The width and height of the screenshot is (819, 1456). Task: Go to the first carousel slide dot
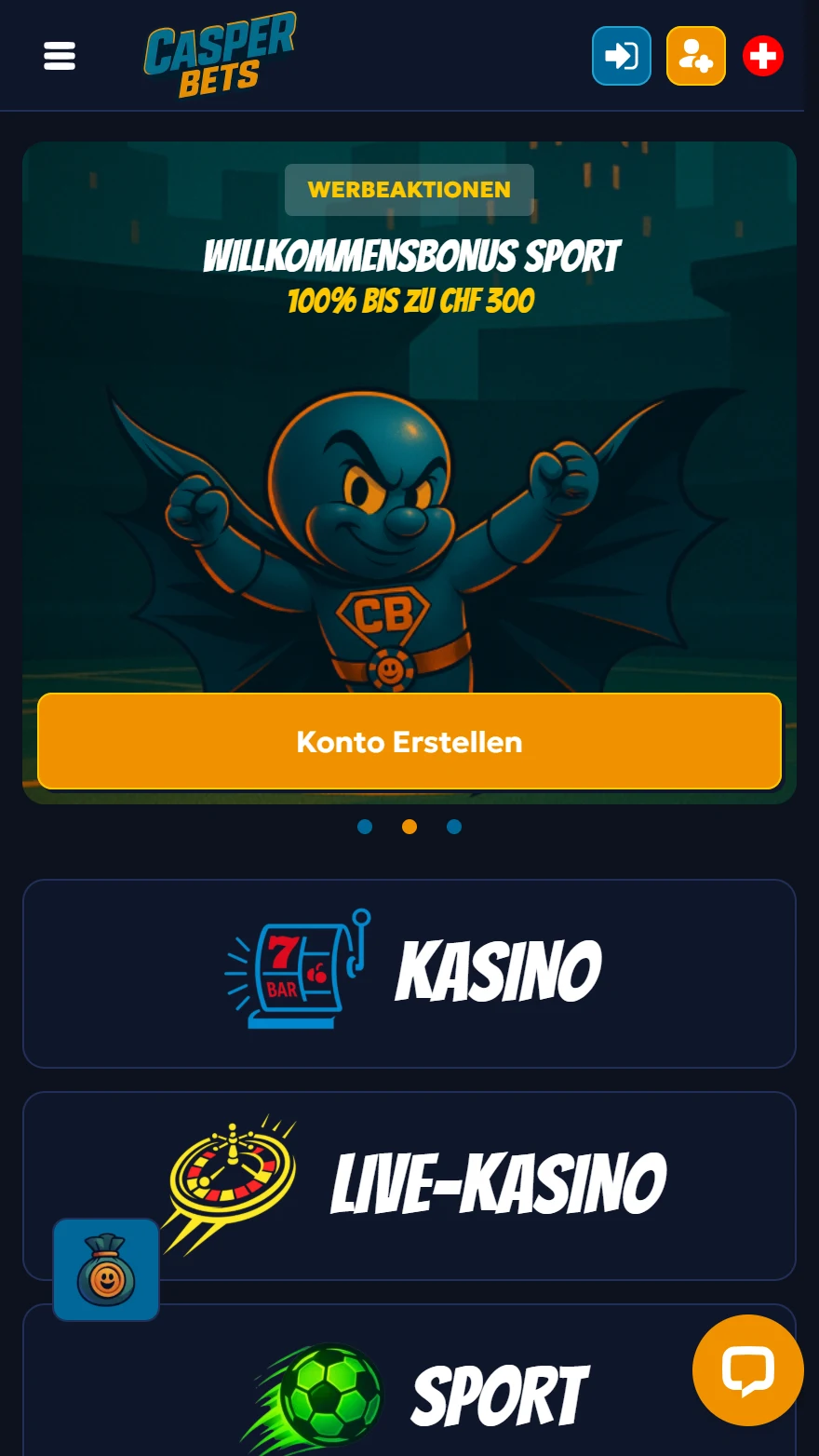tap(365, 827)
